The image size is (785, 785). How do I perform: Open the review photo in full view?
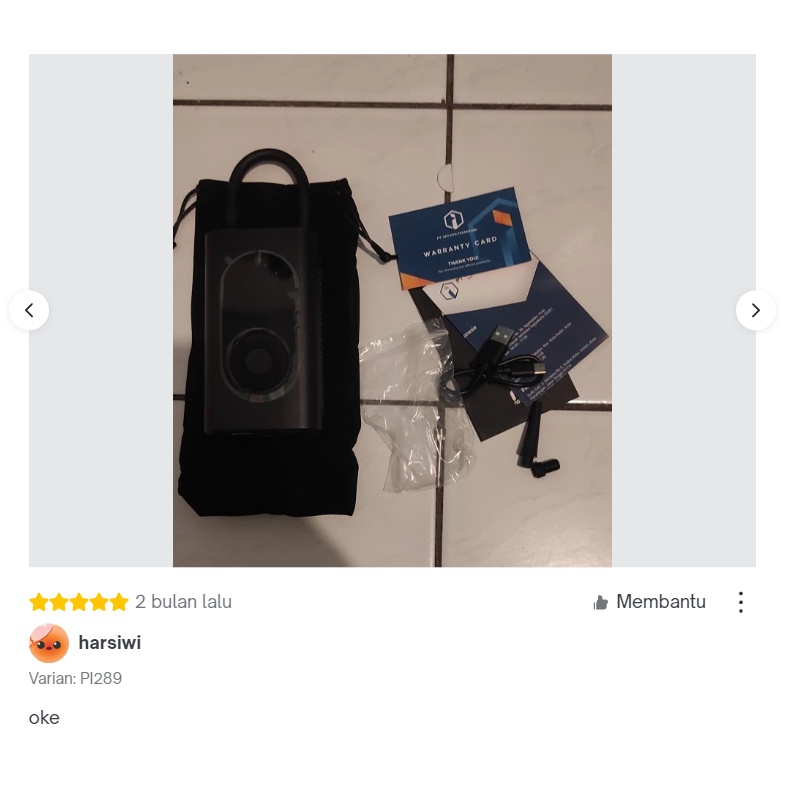(392, 310)
